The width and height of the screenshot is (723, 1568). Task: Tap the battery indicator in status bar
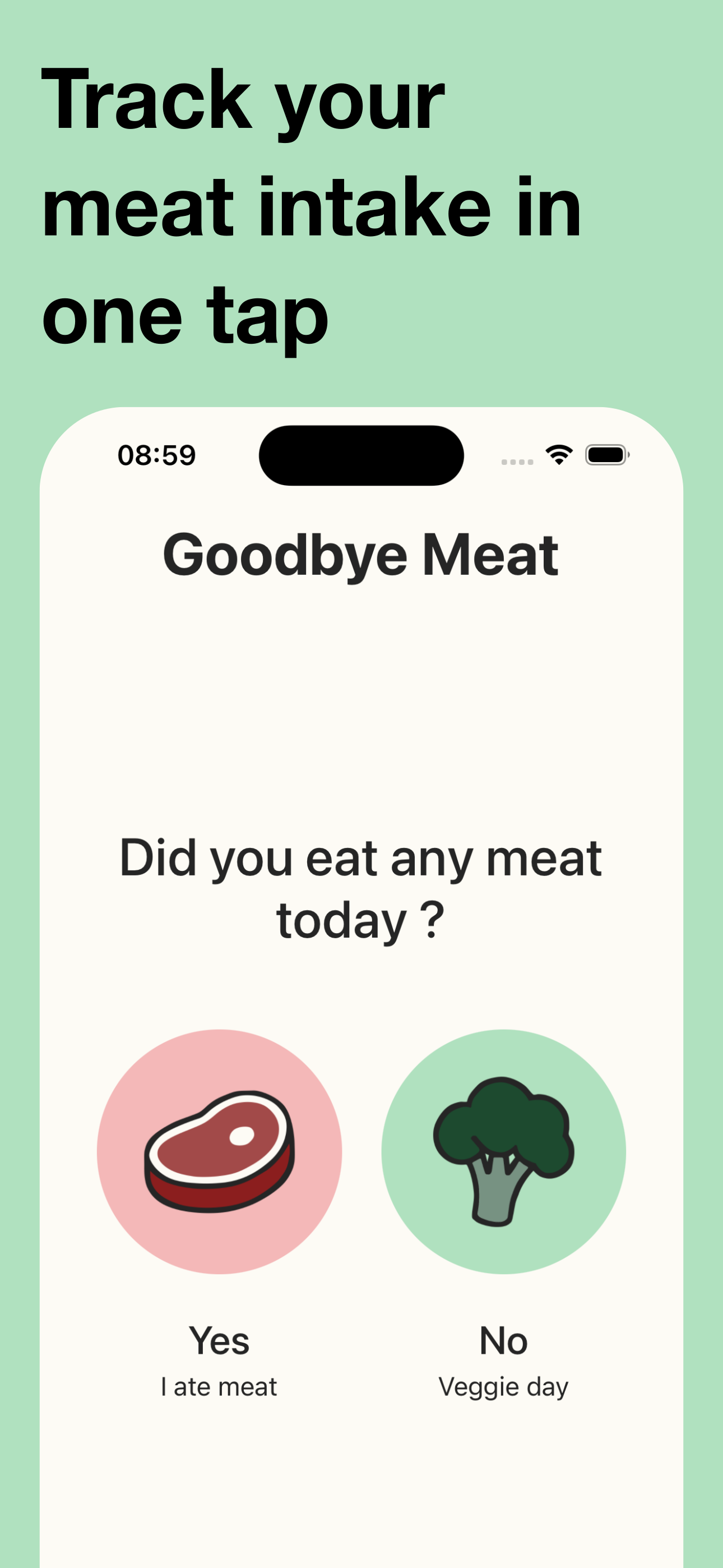[606, 454]
